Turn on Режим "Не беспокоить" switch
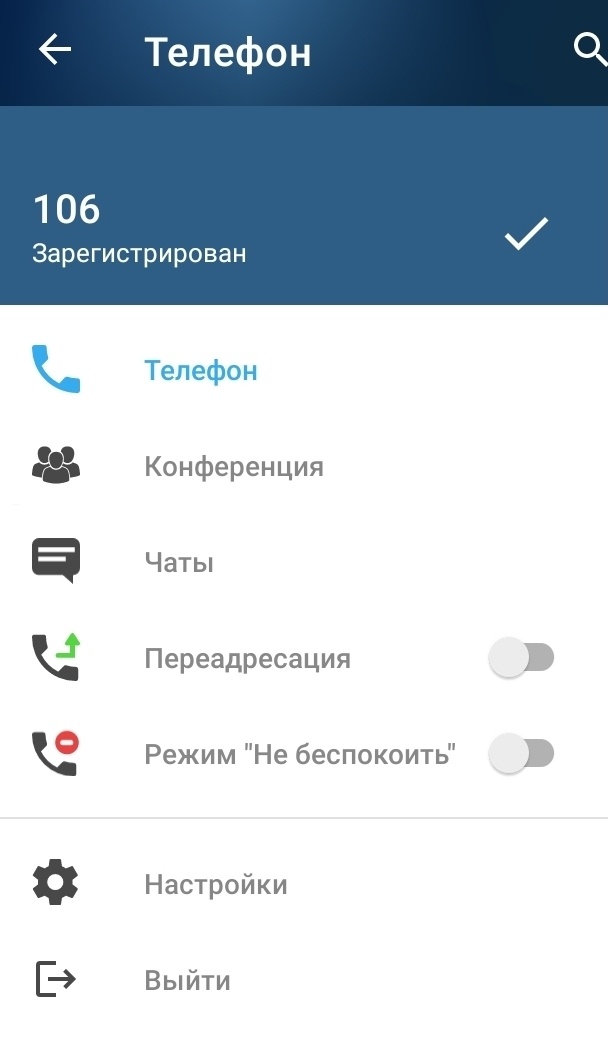 [521, 753]
